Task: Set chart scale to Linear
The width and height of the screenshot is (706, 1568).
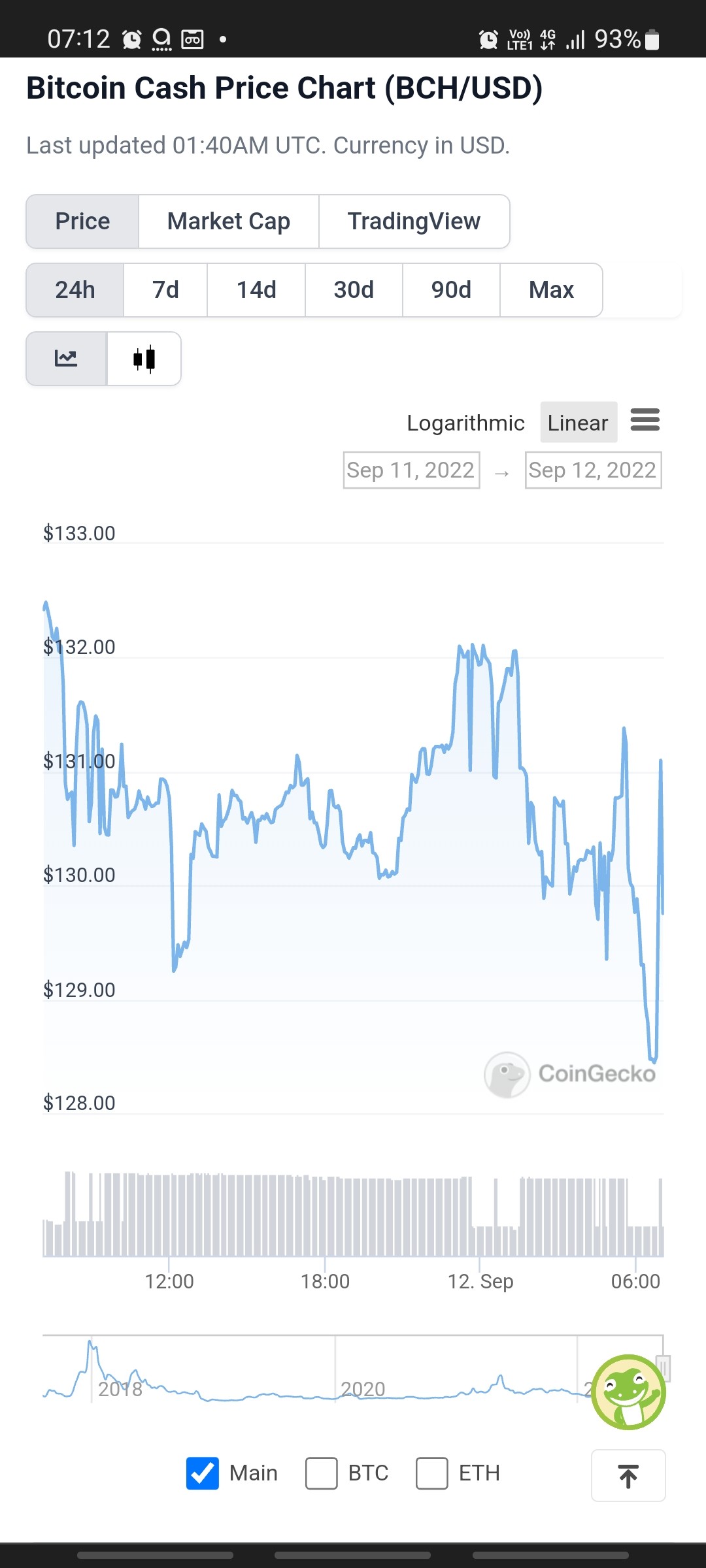Action: (x=579, y=423)
